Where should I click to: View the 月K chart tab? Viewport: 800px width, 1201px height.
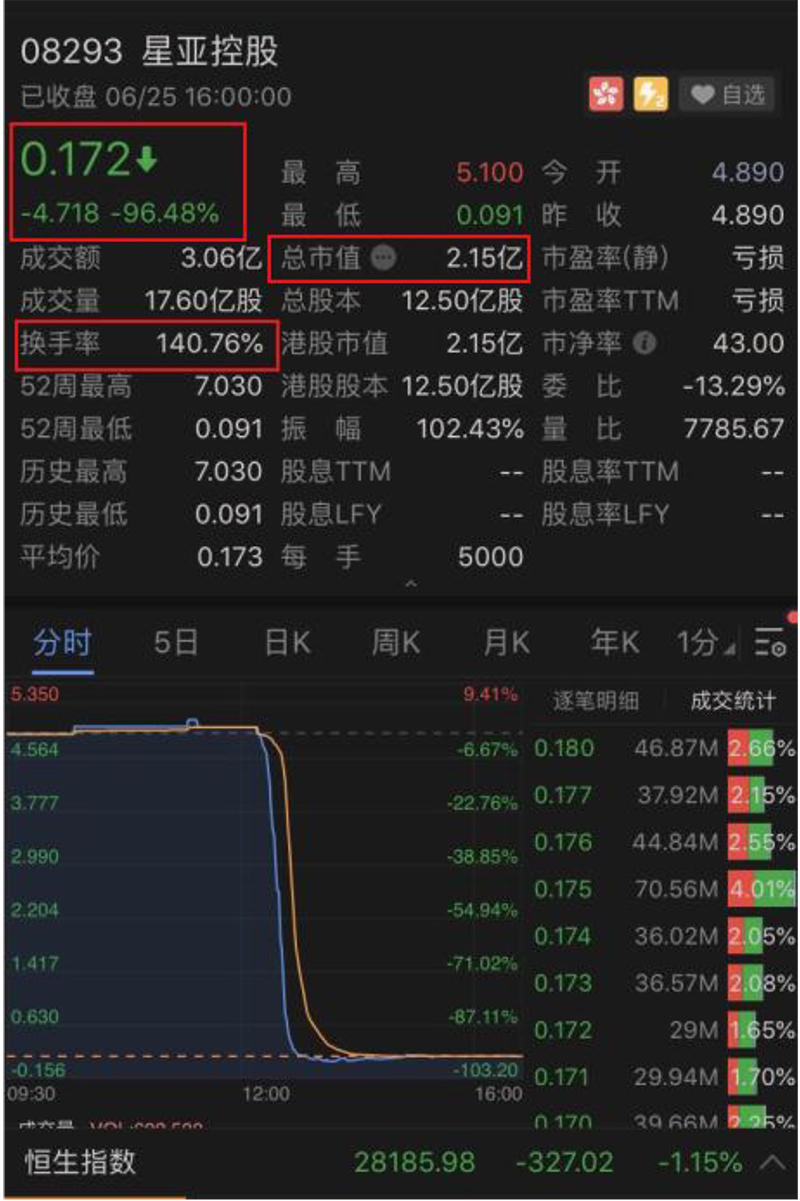[x=506, y=643]
